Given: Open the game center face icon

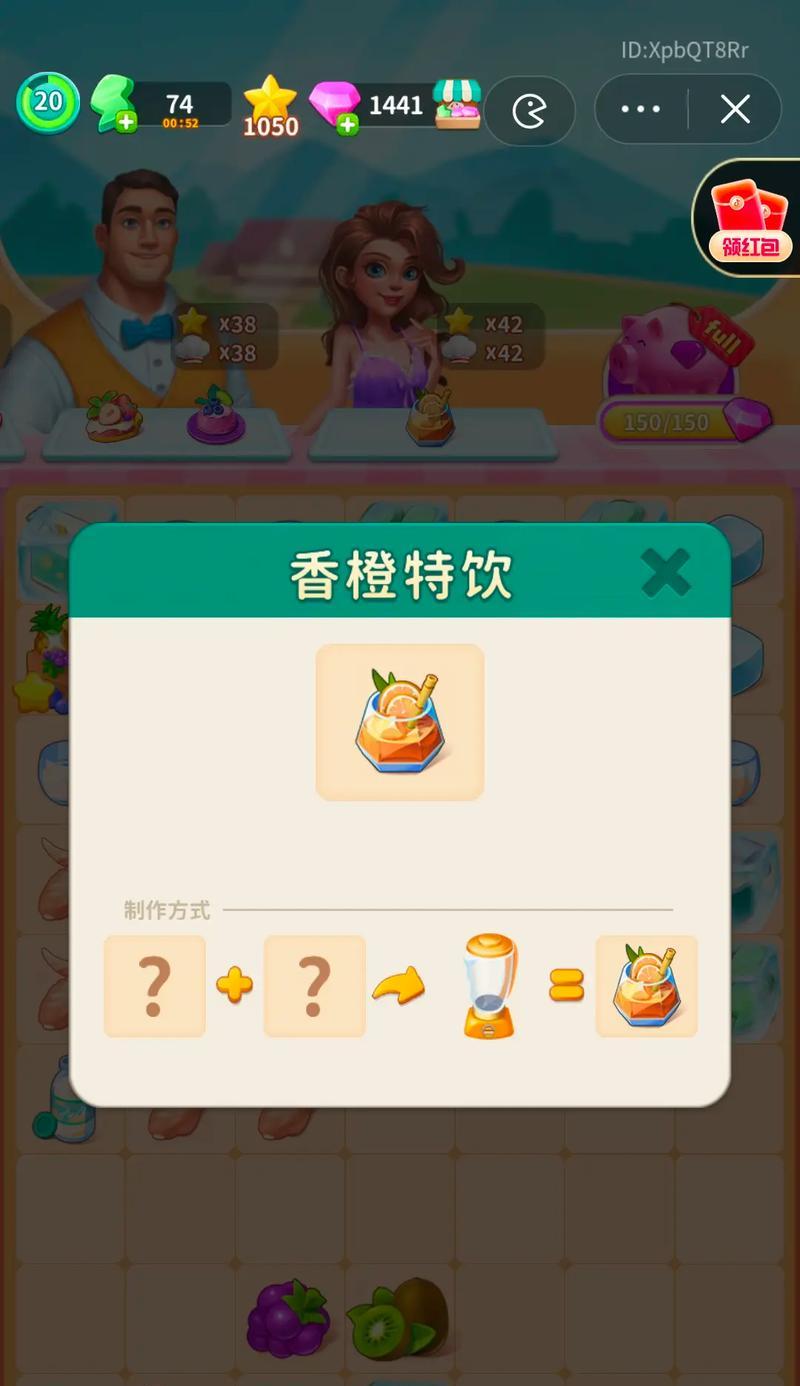Looking at the screenshot, I should [x=529, y=110].
